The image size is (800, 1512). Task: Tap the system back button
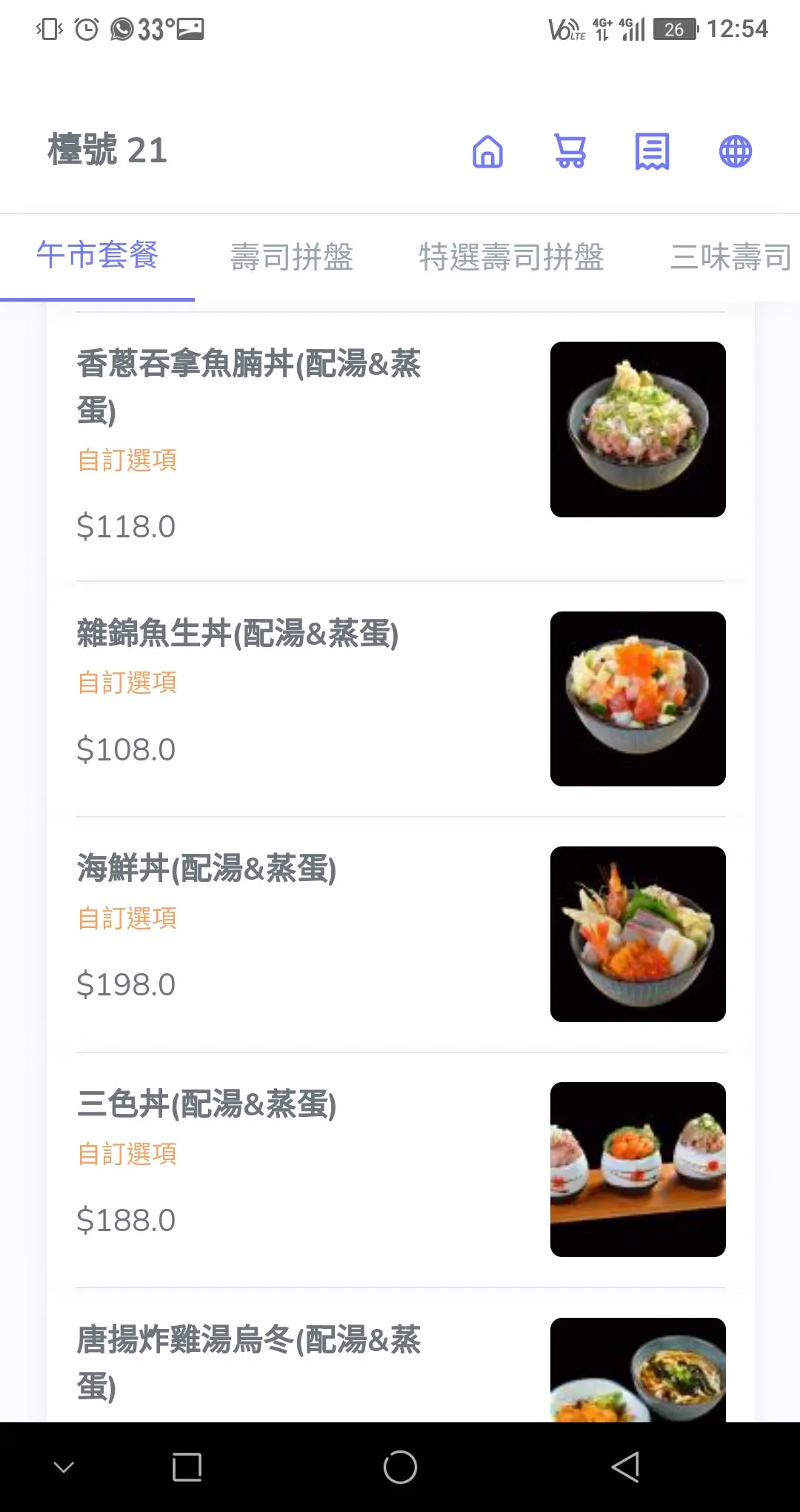pyautogui.click(x=625, y=1467)
